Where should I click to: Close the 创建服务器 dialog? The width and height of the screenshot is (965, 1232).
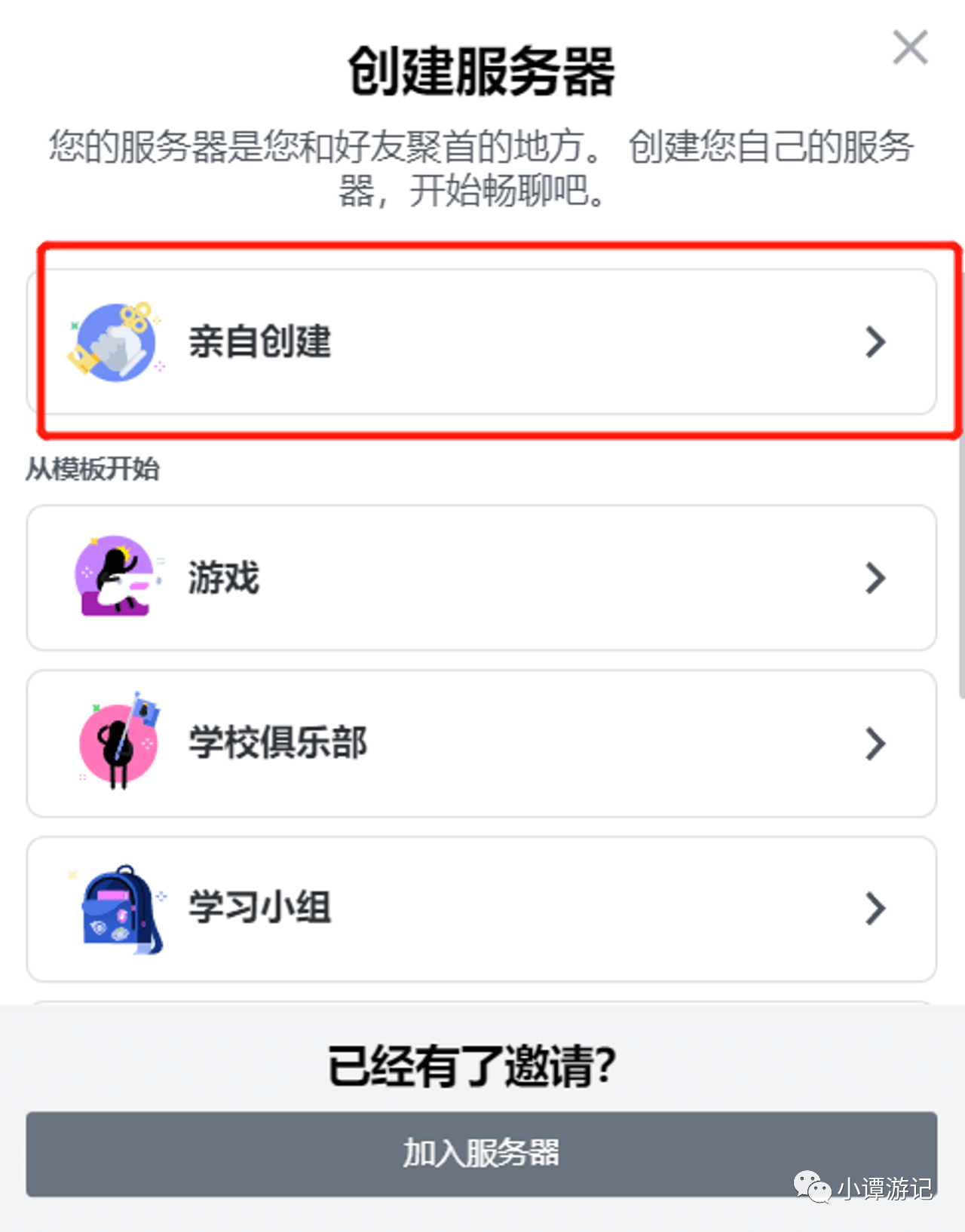[x=910, y=47]
